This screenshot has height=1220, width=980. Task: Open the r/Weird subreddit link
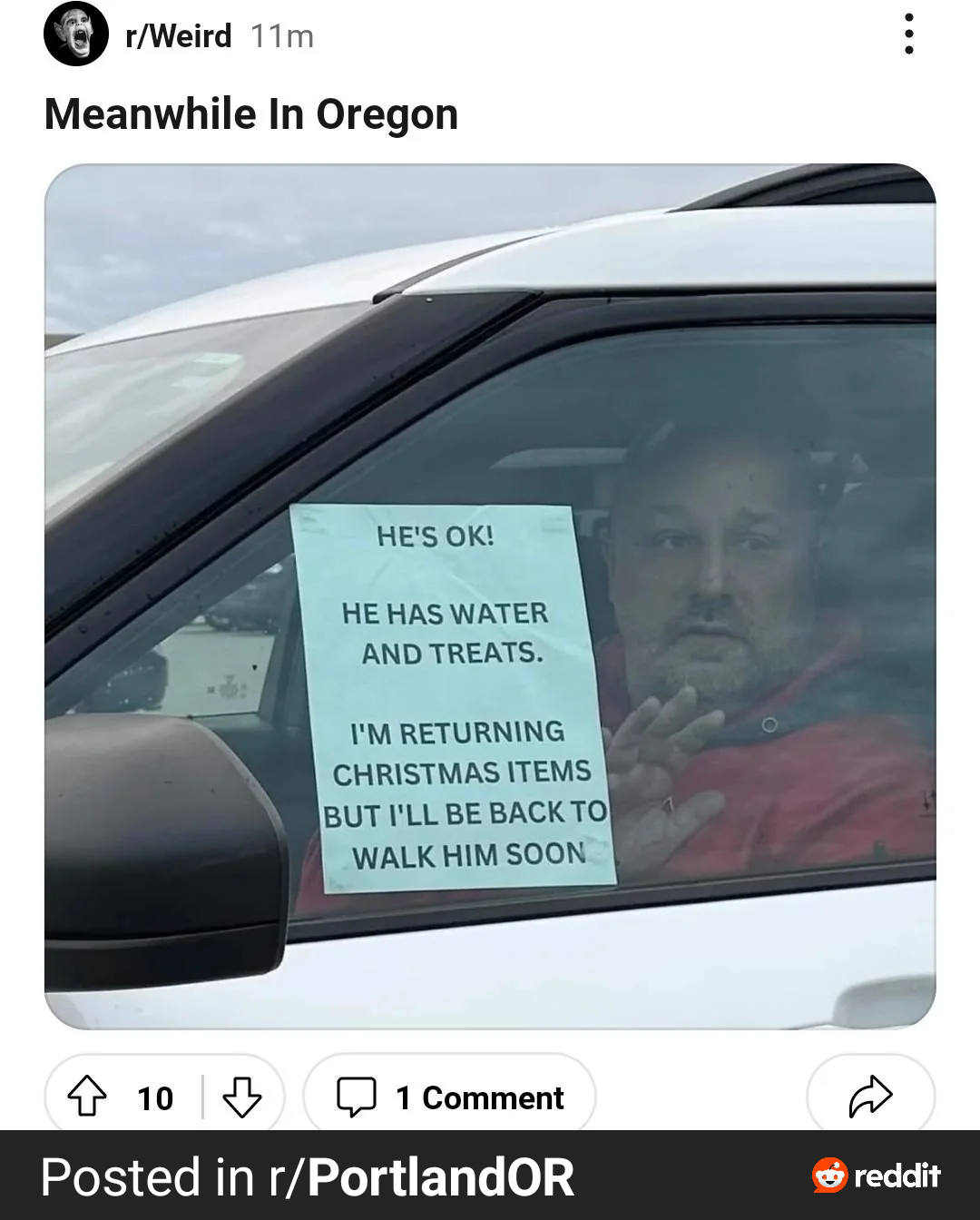coord(179,36)
